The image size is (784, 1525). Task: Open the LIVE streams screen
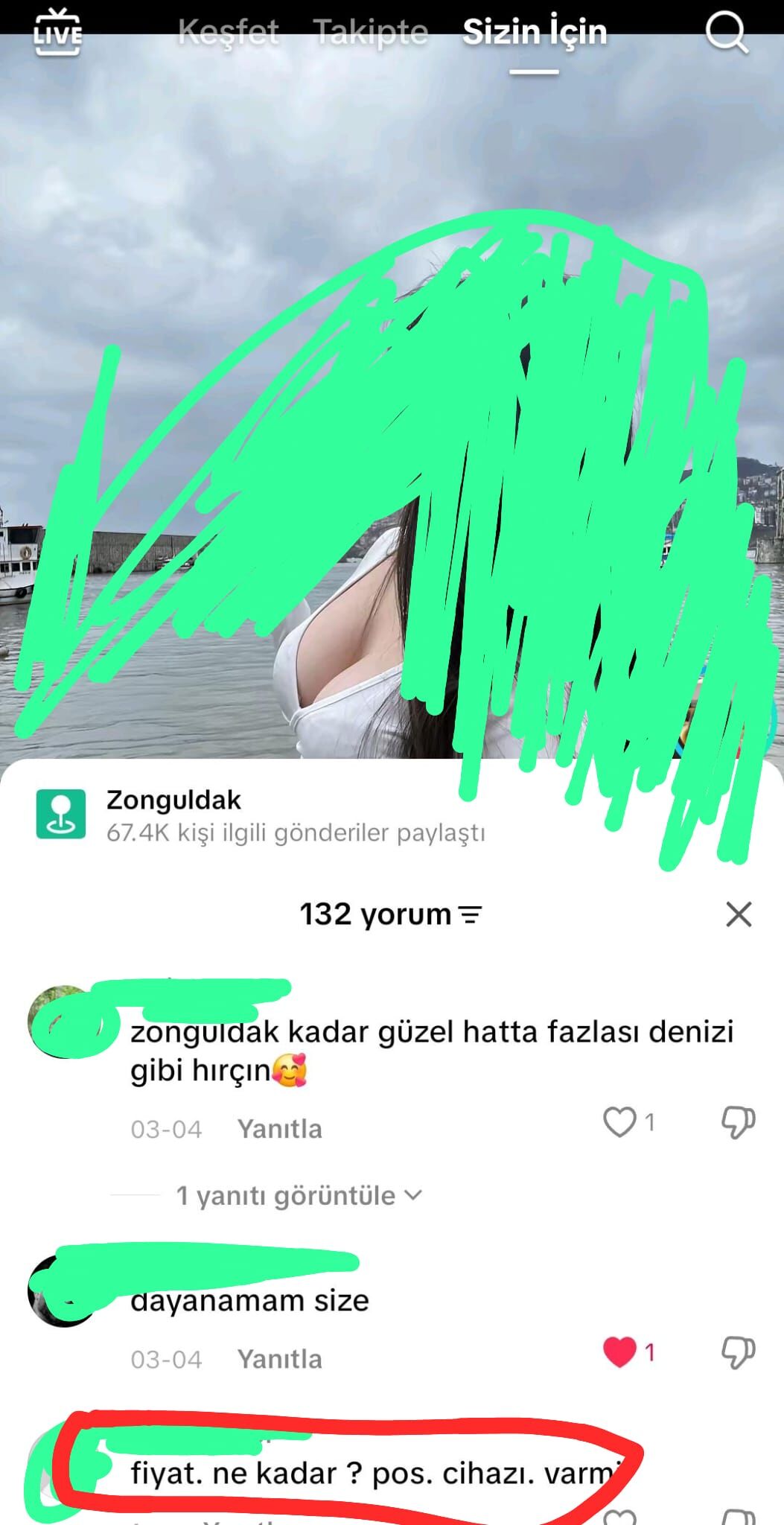coord(58,34)
